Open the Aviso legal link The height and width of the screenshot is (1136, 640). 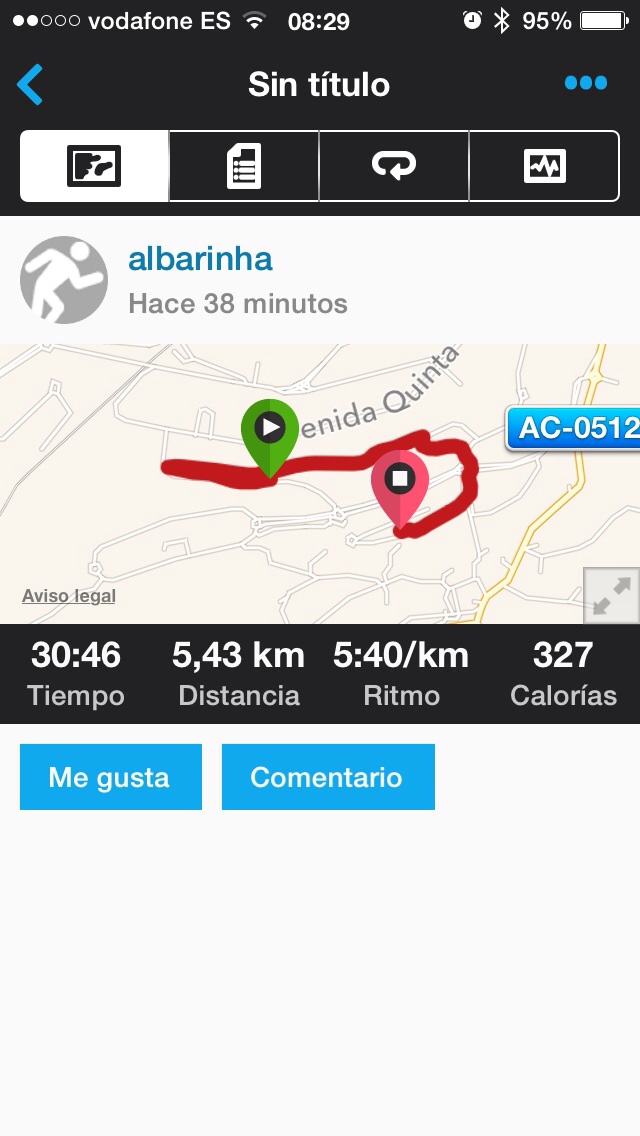click(69, 596)
